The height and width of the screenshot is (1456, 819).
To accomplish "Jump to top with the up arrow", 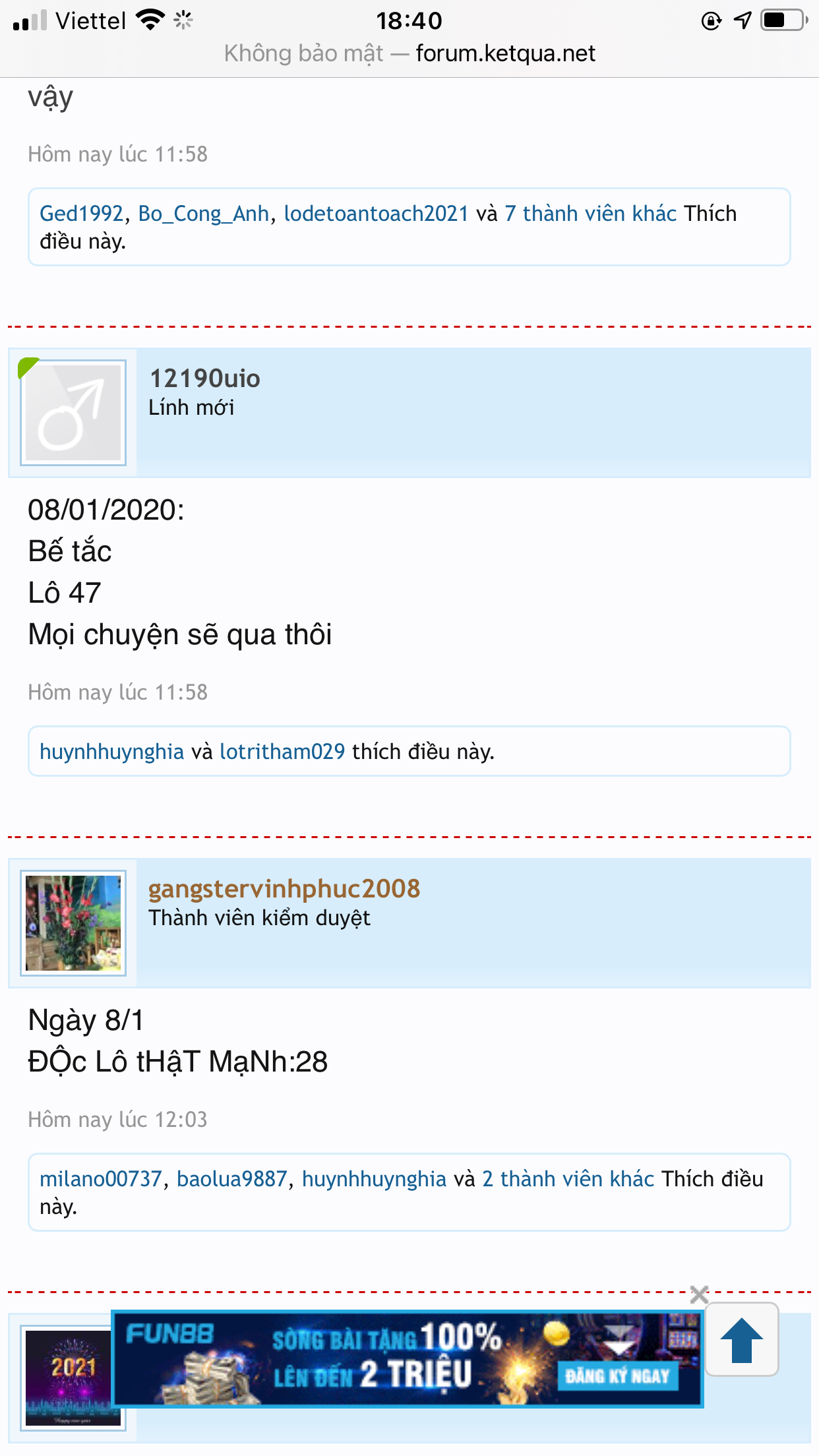I will coord(742,1340).
